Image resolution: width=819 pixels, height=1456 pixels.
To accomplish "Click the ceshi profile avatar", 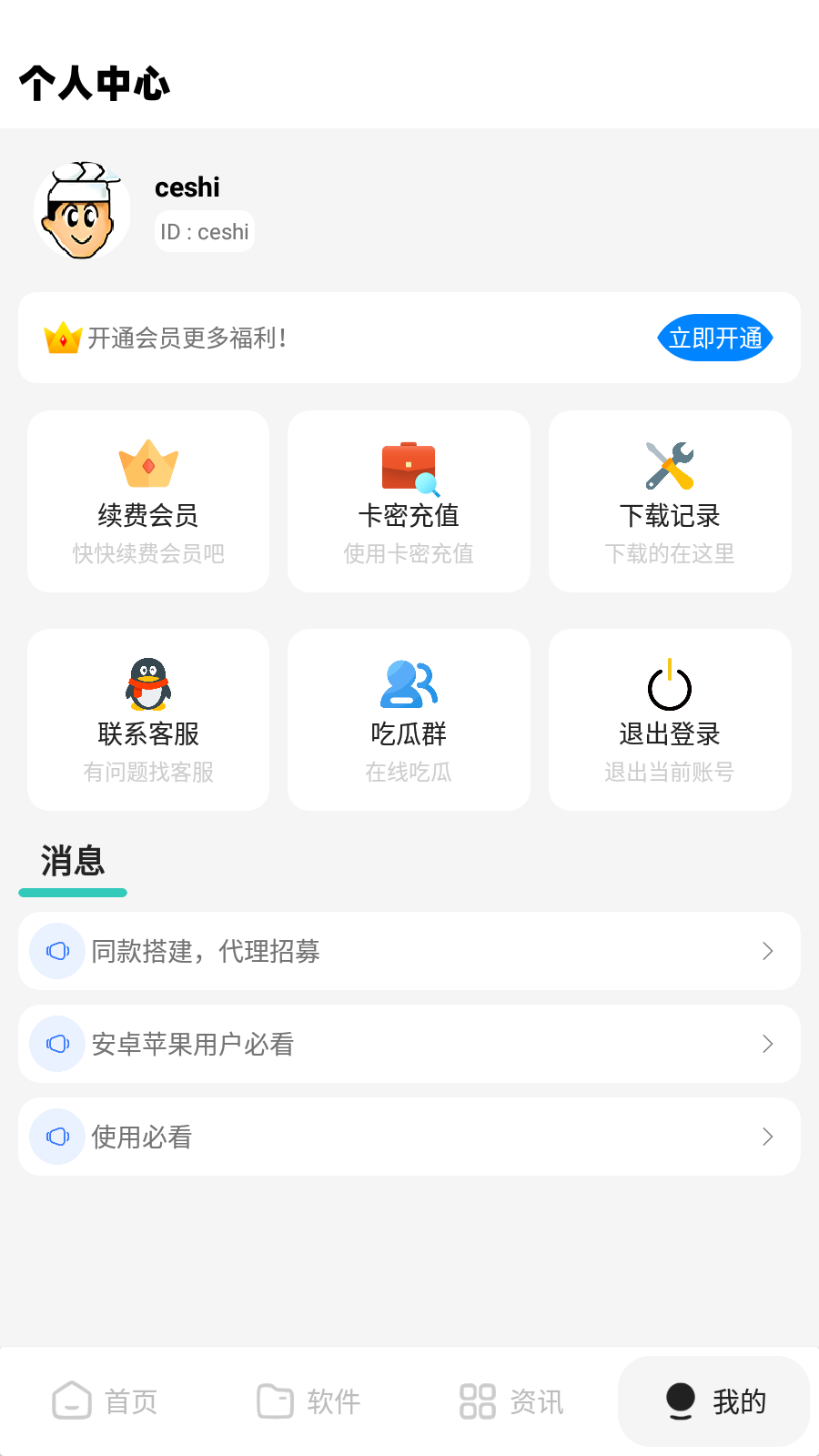I will coord(81,210).
